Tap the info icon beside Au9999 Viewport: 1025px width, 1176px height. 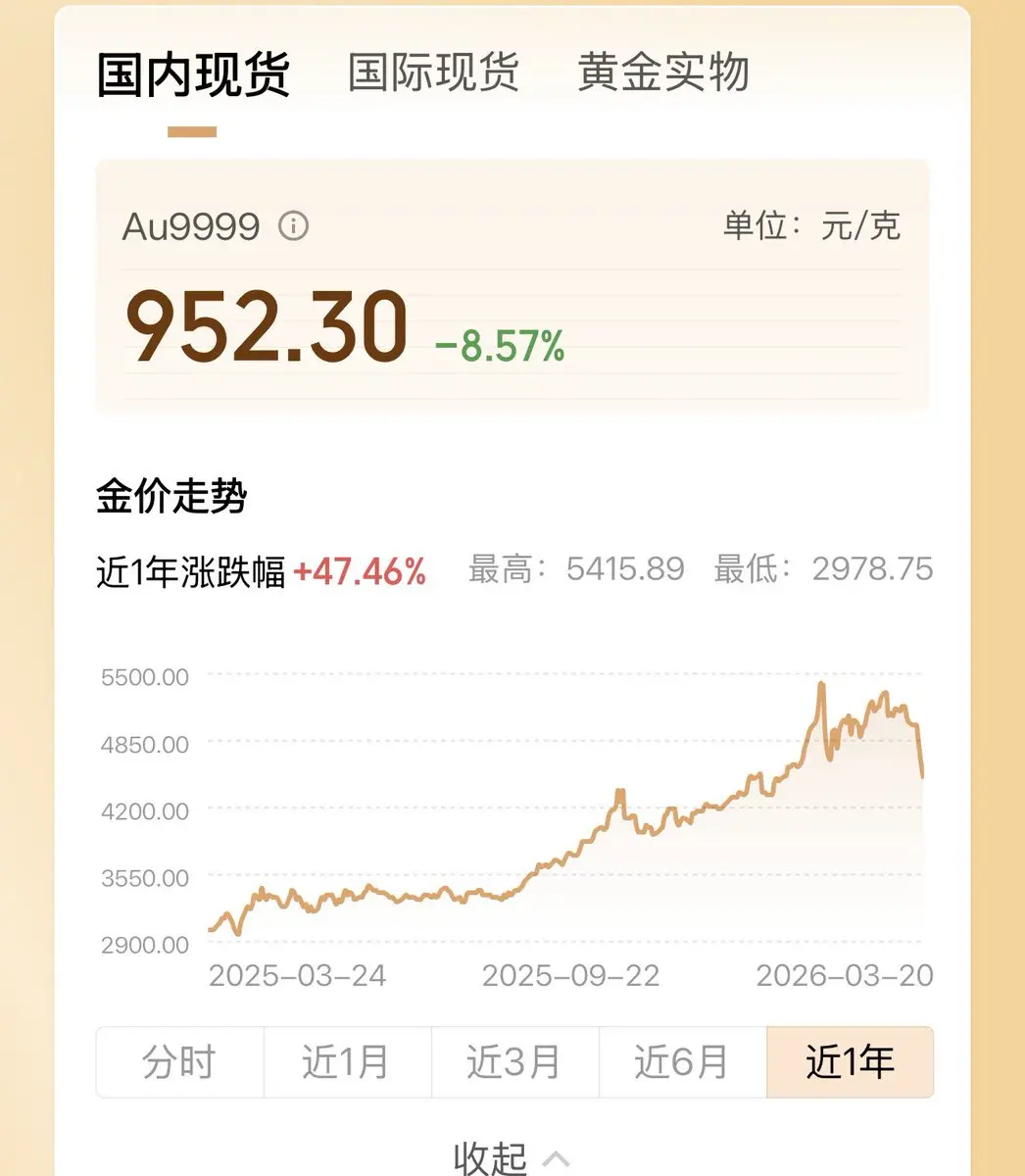[x=293, y=226]
